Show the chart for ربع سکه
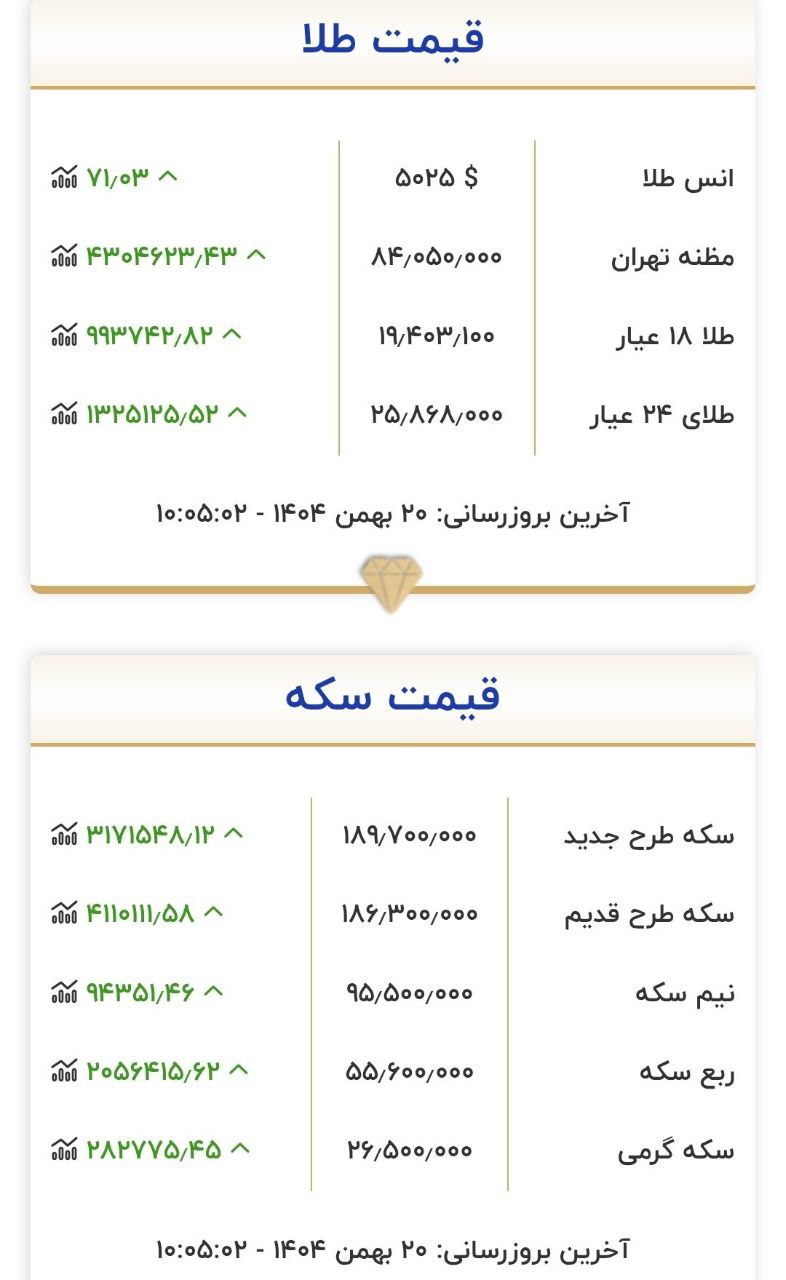 coord(64,1071)
